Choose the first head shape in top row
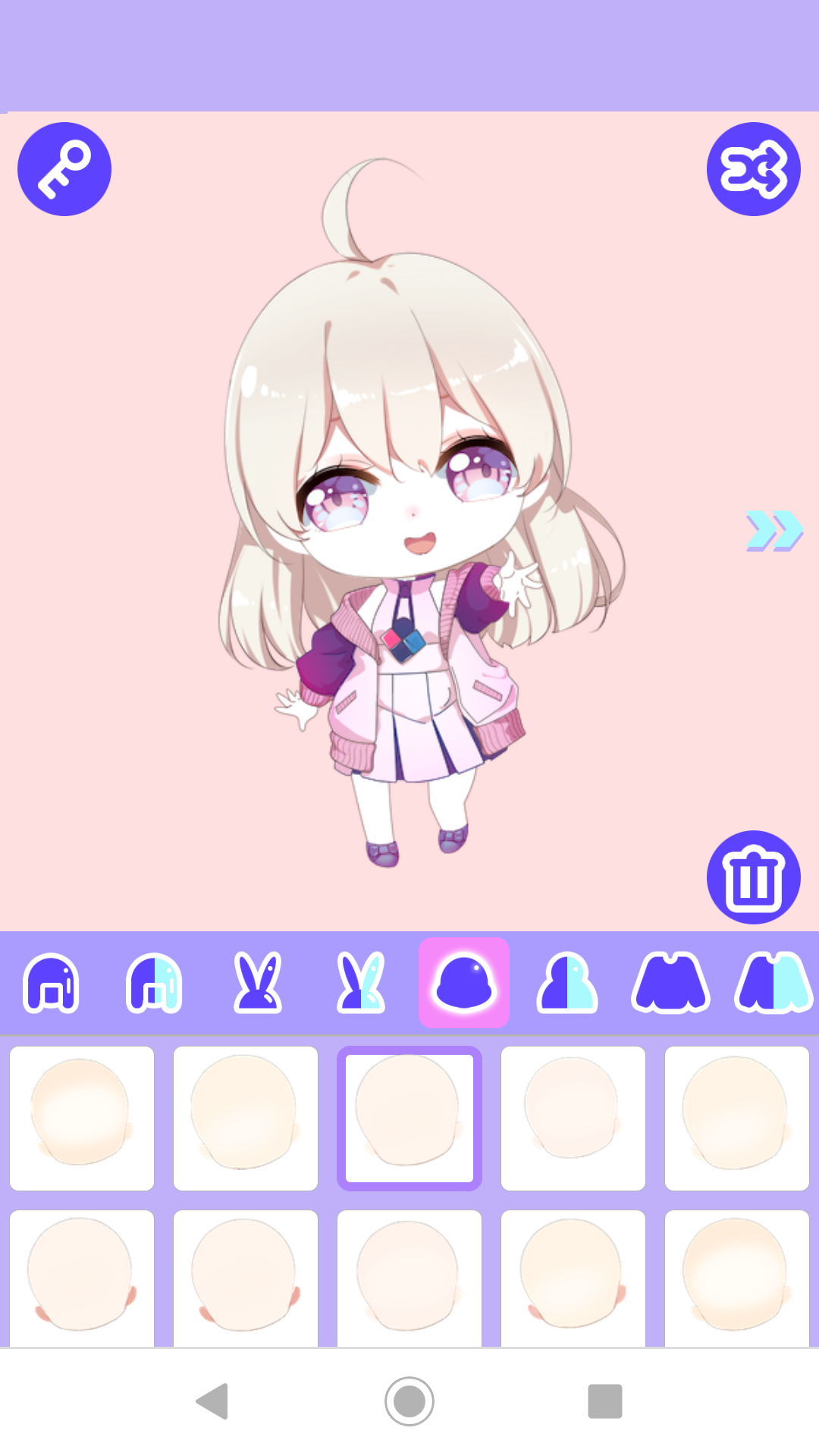819x1456 pixels. (82, 1118)
